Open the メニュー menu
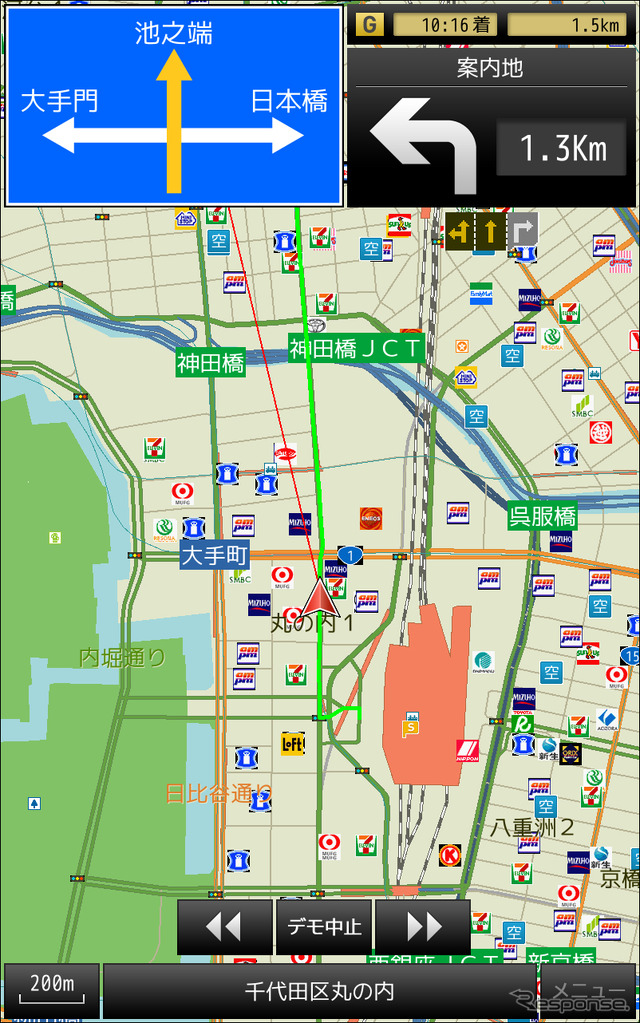Viewport: 640px width, 1023px height. click(588, 992)
